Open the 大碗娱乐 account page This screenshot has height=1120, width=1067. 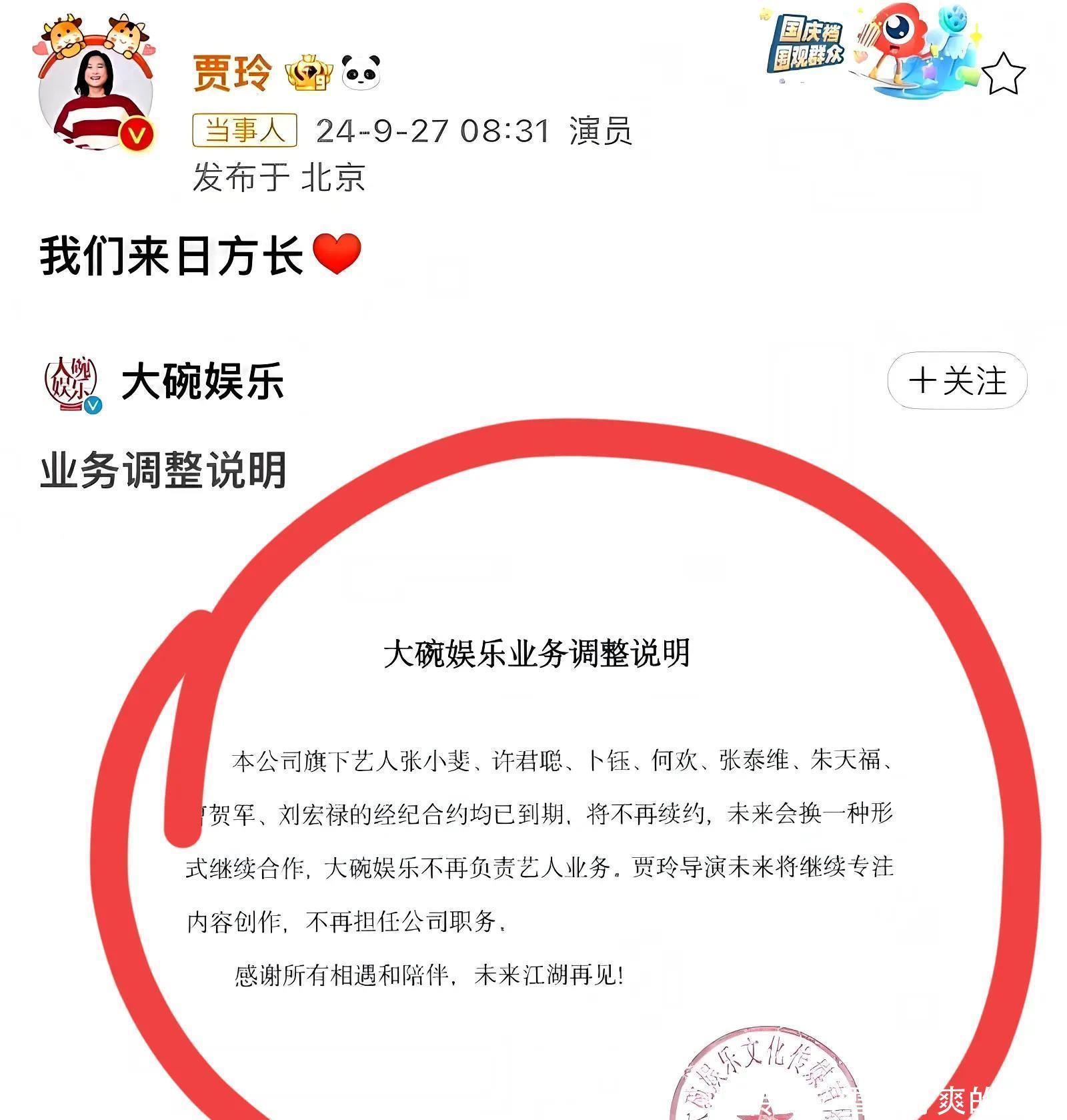coord(202,382)
